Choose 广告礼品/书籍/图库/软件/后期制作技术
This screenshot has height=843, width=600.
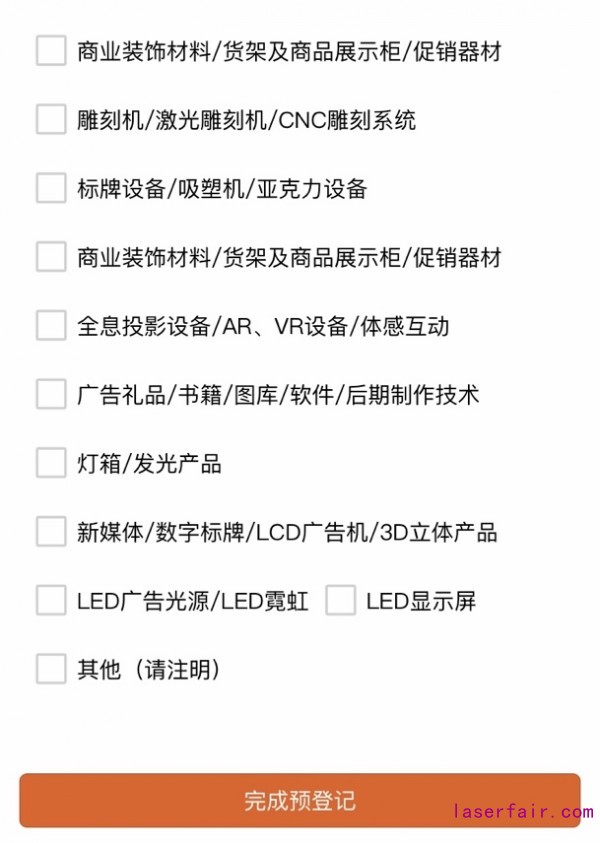51,394
